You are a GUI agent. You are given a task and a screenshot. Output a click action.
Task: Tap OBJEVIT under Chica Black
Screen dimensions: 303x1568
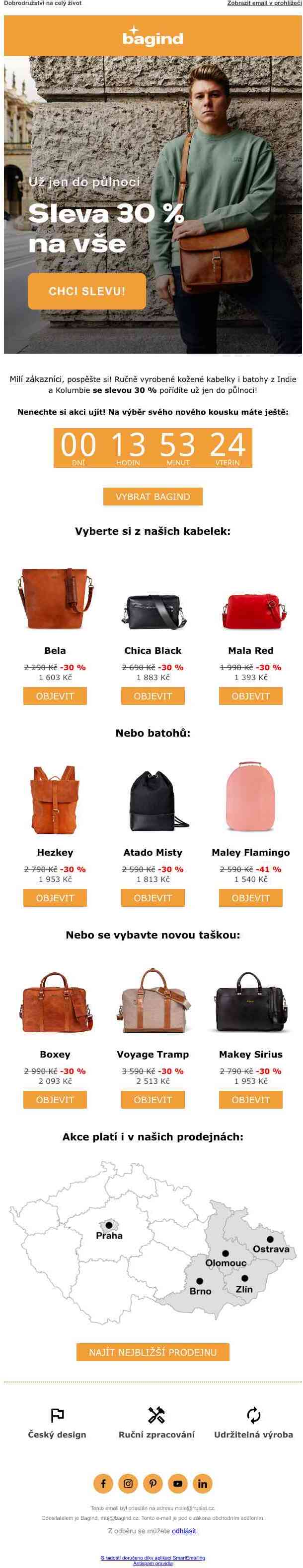[x=152, y=696]
